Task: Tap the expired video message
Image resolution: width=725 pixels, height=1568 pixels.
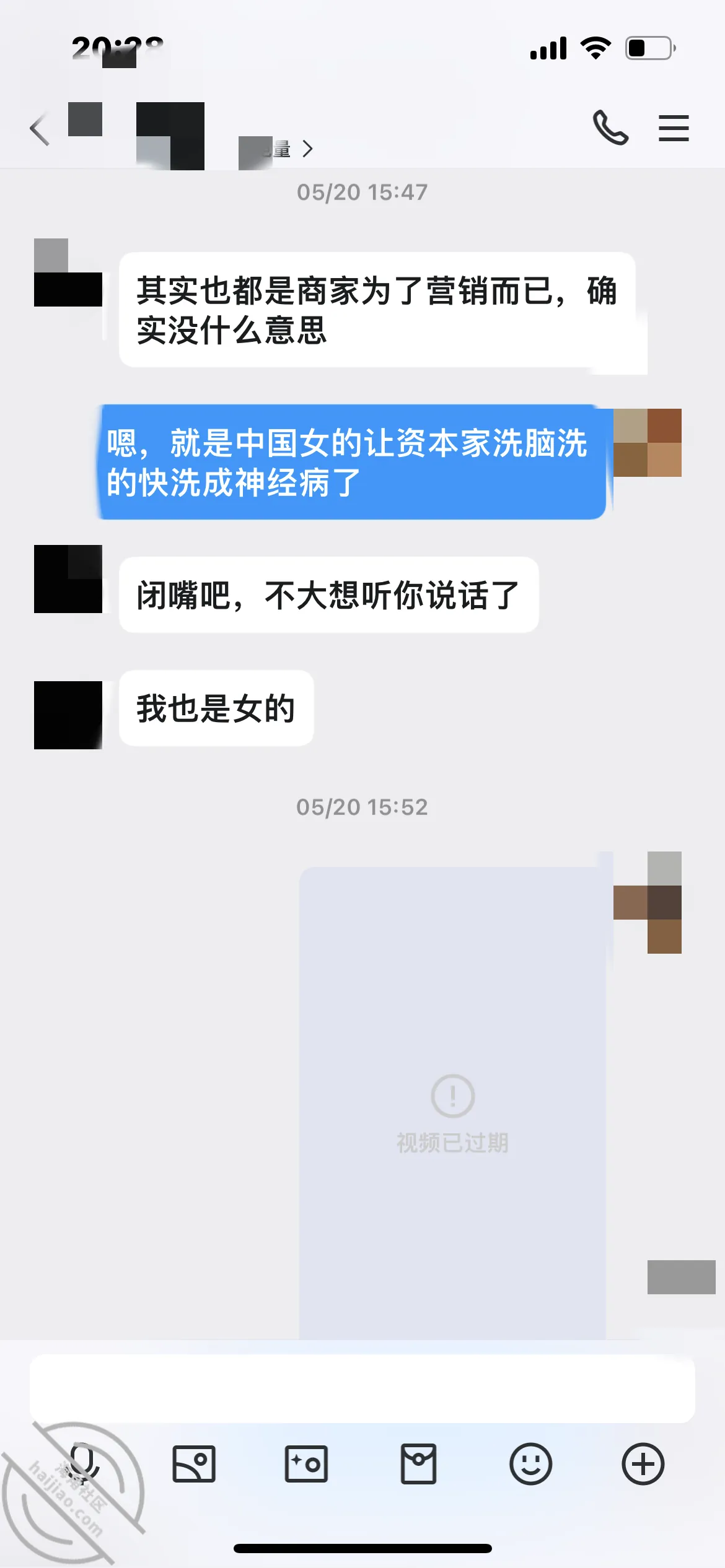Action: (x=452, y=1103)
